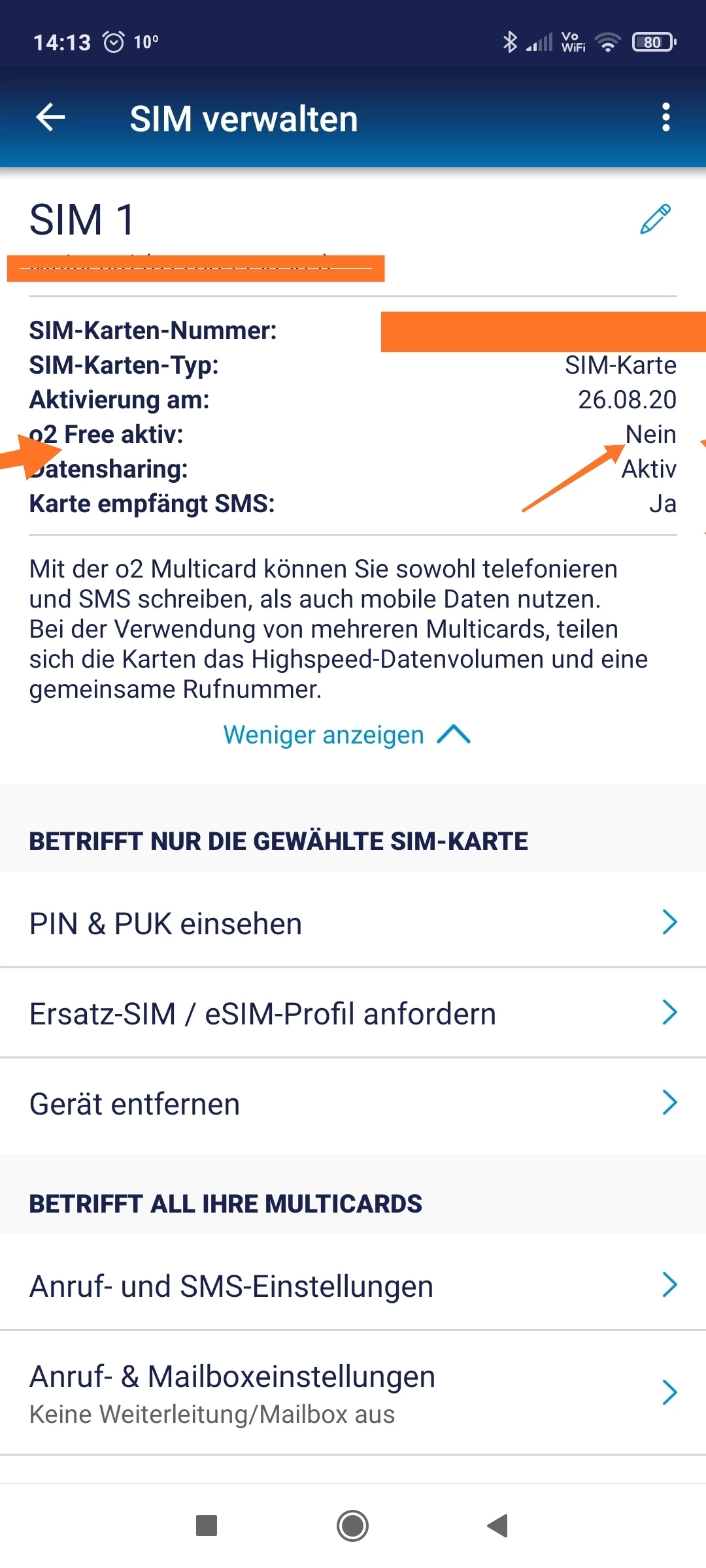Select Gerät entfernen
The image size is (706, 1568).
coord(353,1103)
